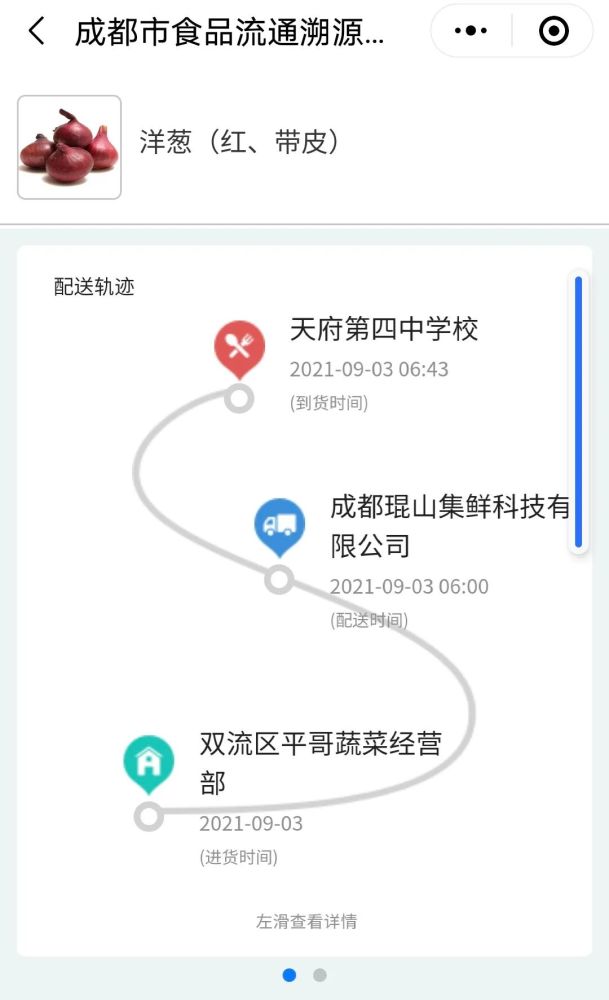Select the 天府第四中学校 delivery stop
This screenshot has height=1000, width=609.
[x=384, y=329]
